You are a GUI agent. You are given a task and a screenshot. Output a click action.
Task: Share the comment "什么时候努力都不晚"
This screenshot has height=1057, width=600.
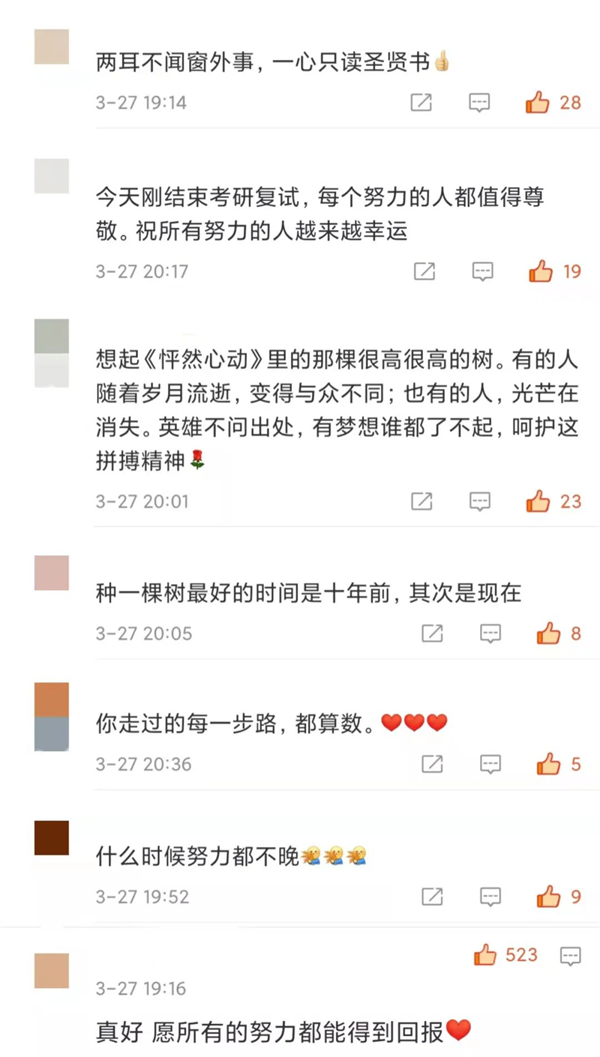pyautogui.click(x=432, y=896)
